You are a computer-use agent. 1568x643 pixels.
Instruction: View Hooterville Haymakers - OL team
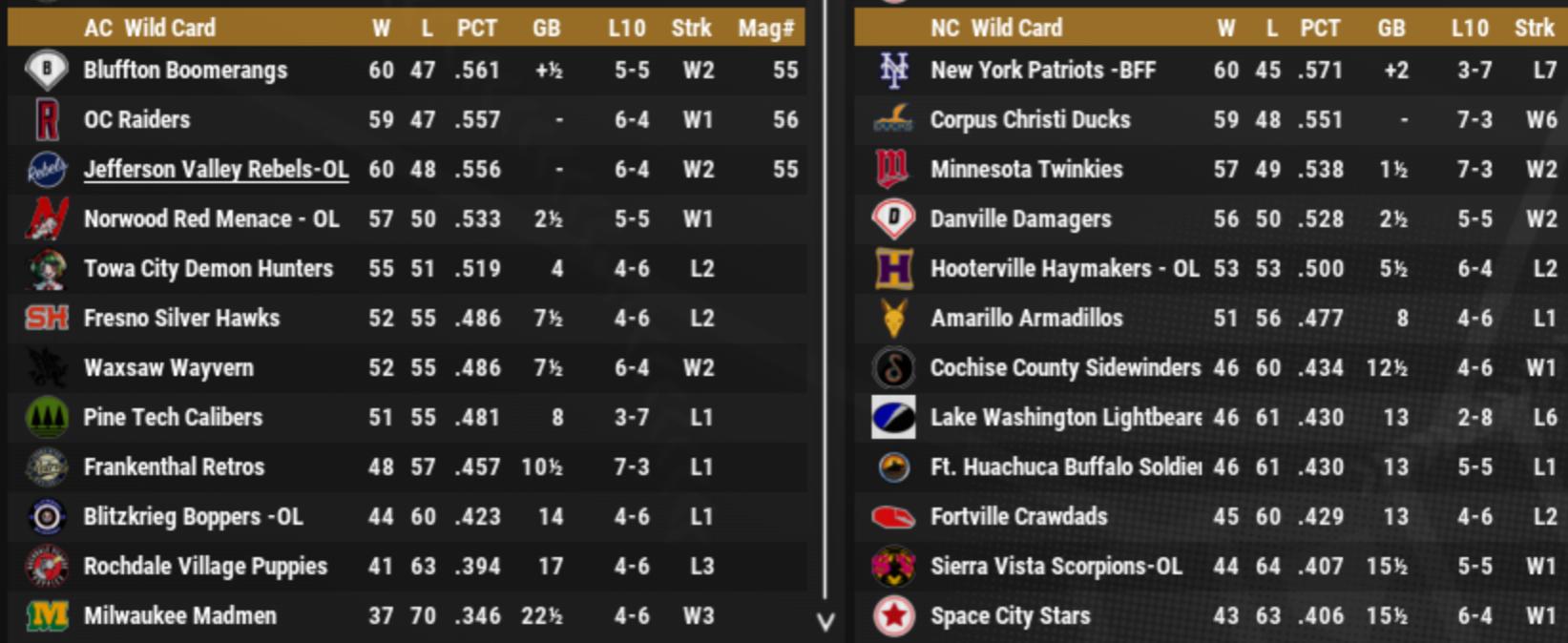1064,269
